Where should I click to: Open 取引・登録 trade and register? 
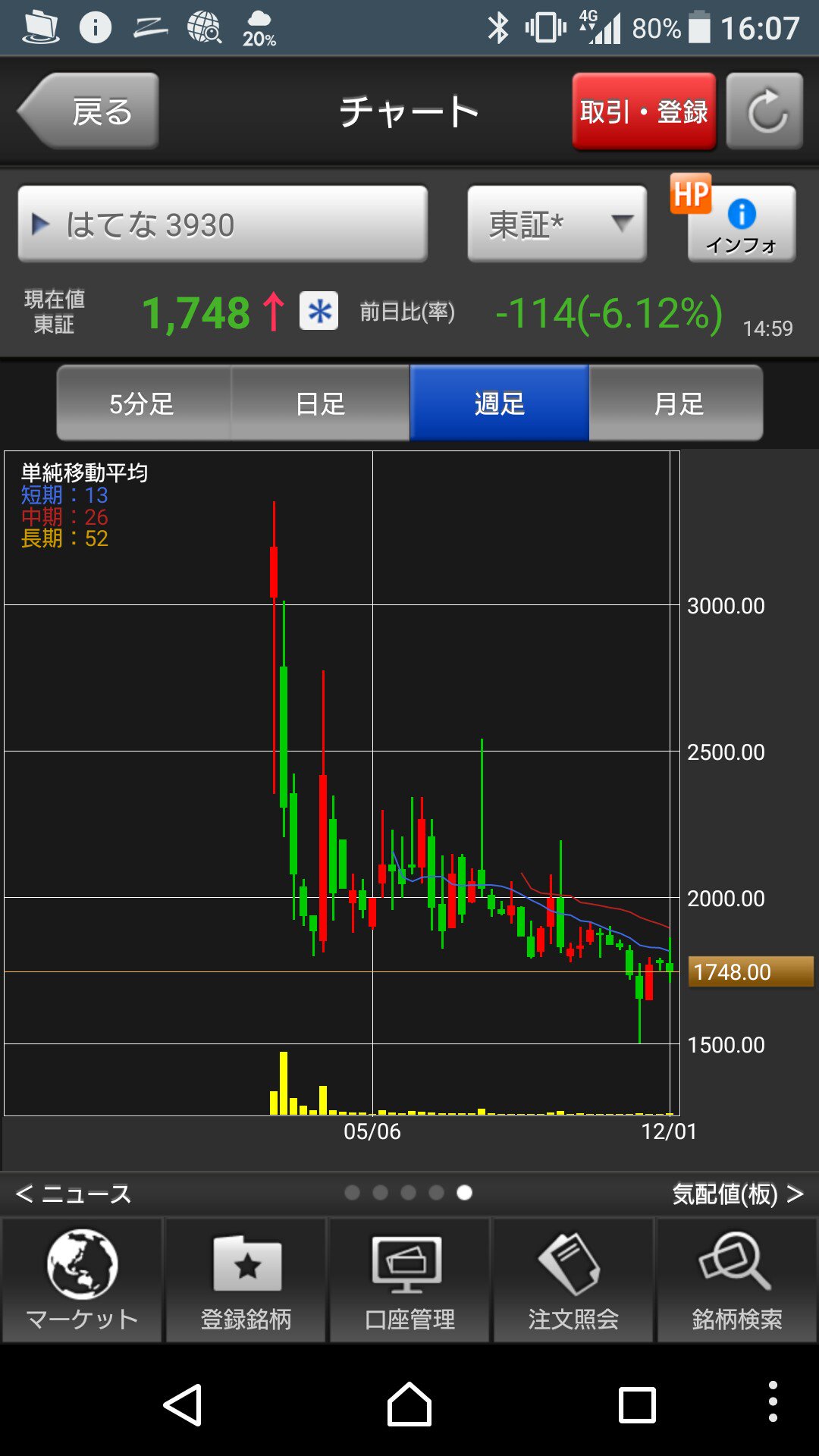(x=644, y=111)
